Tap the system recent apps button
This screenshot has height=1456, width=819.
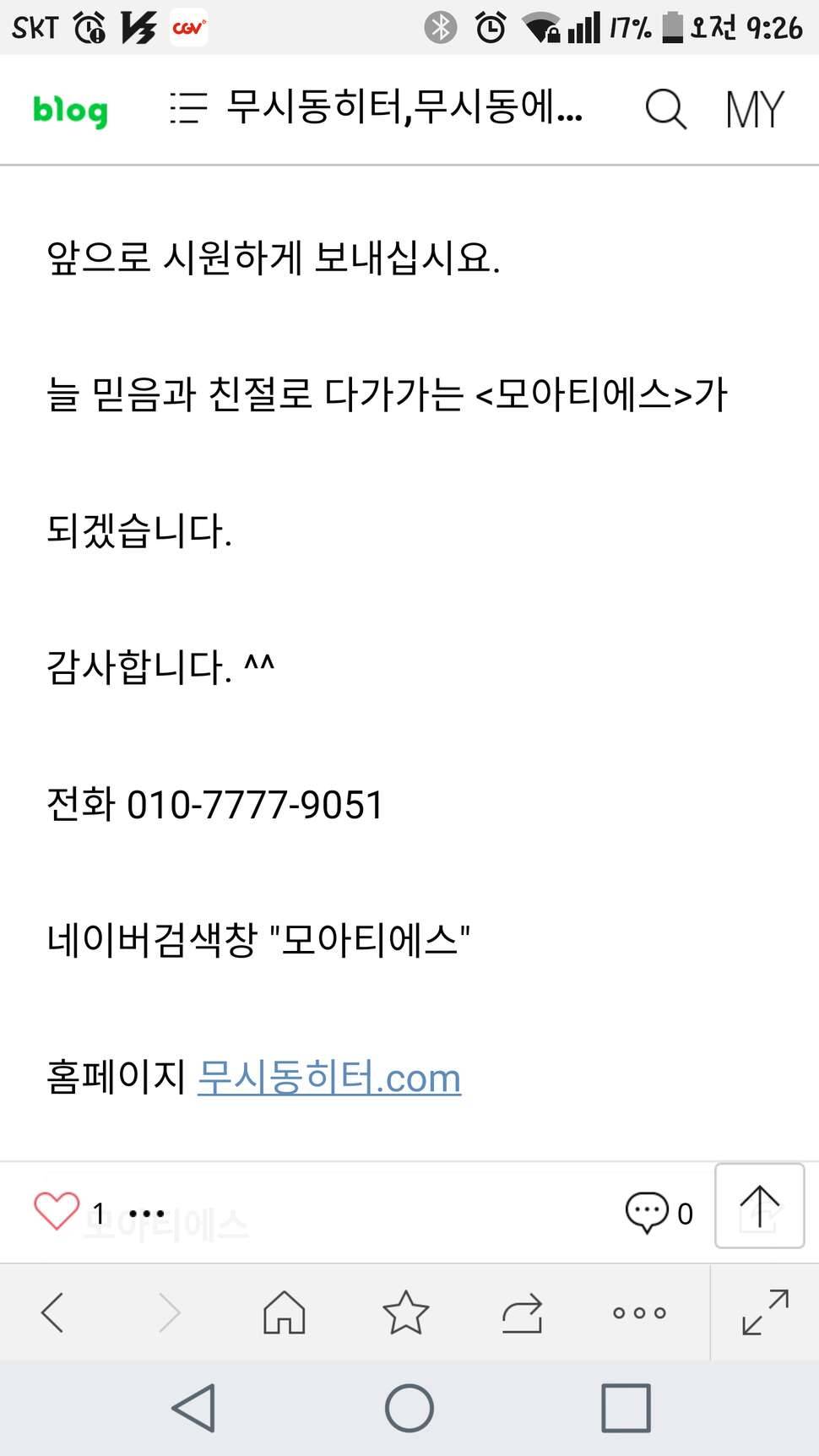tap(626, 1408)
